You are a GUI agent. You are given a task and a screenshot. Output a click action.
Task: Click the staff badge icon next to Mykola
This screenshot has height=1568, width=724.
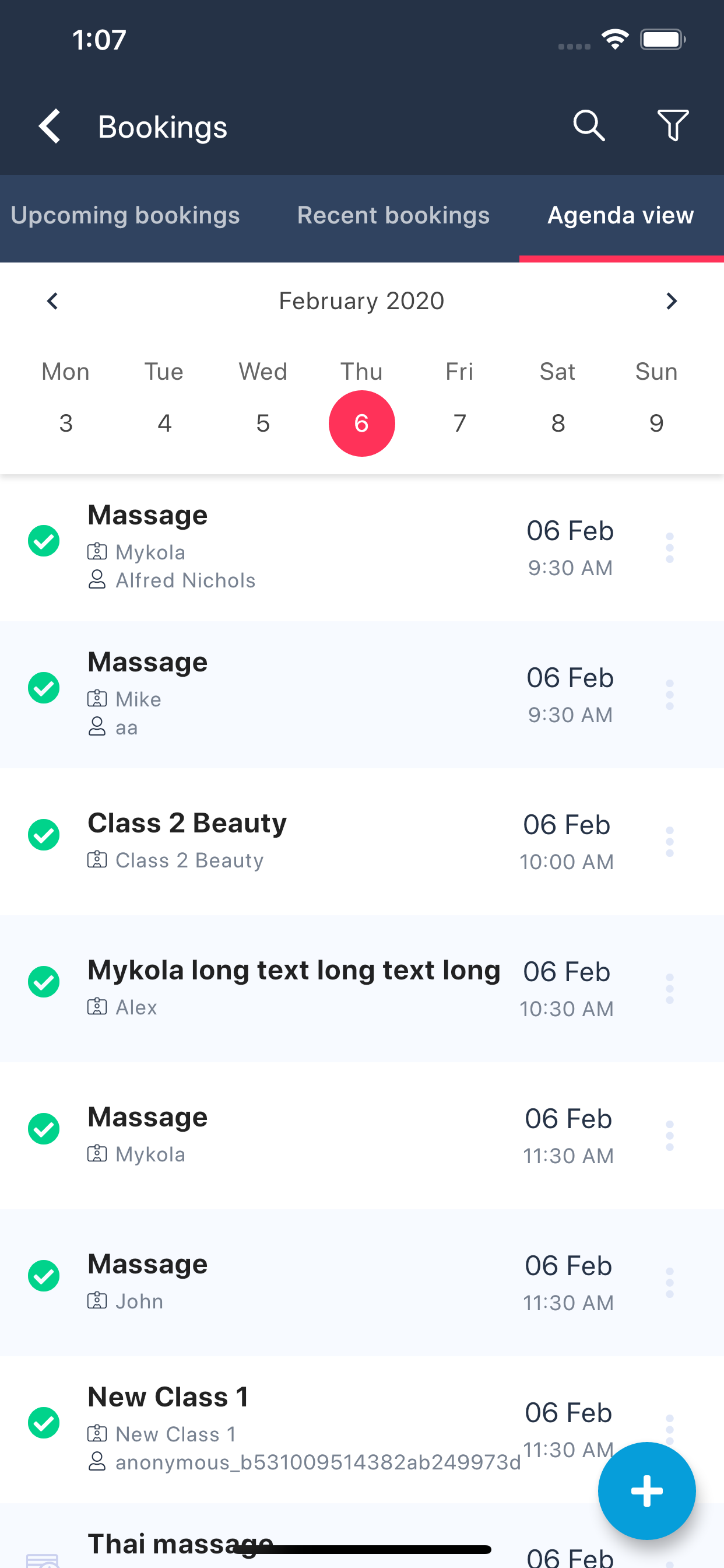click(x=97, y=551)
